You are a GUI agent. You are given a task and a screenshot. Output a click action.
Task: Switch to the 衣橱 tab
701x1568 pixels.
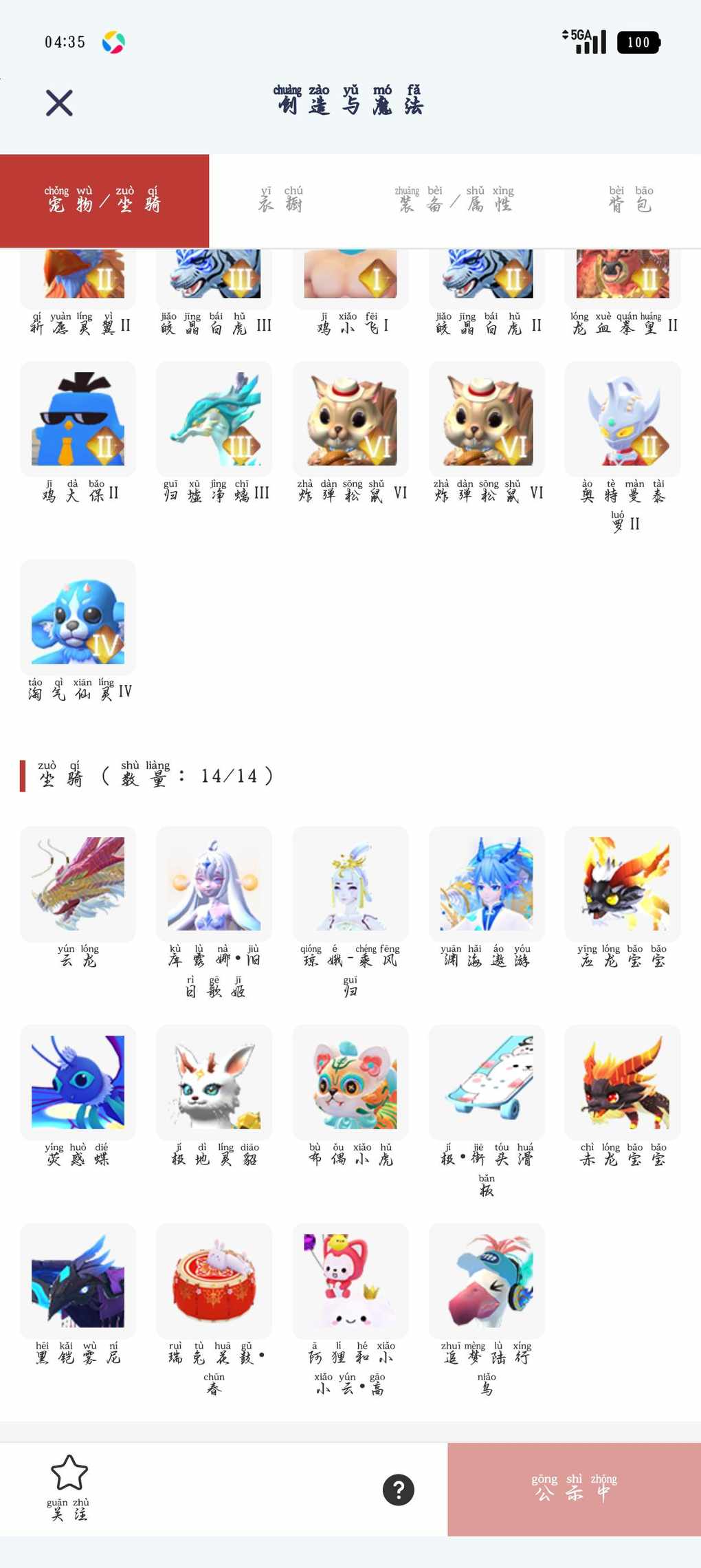click(280, 200)
